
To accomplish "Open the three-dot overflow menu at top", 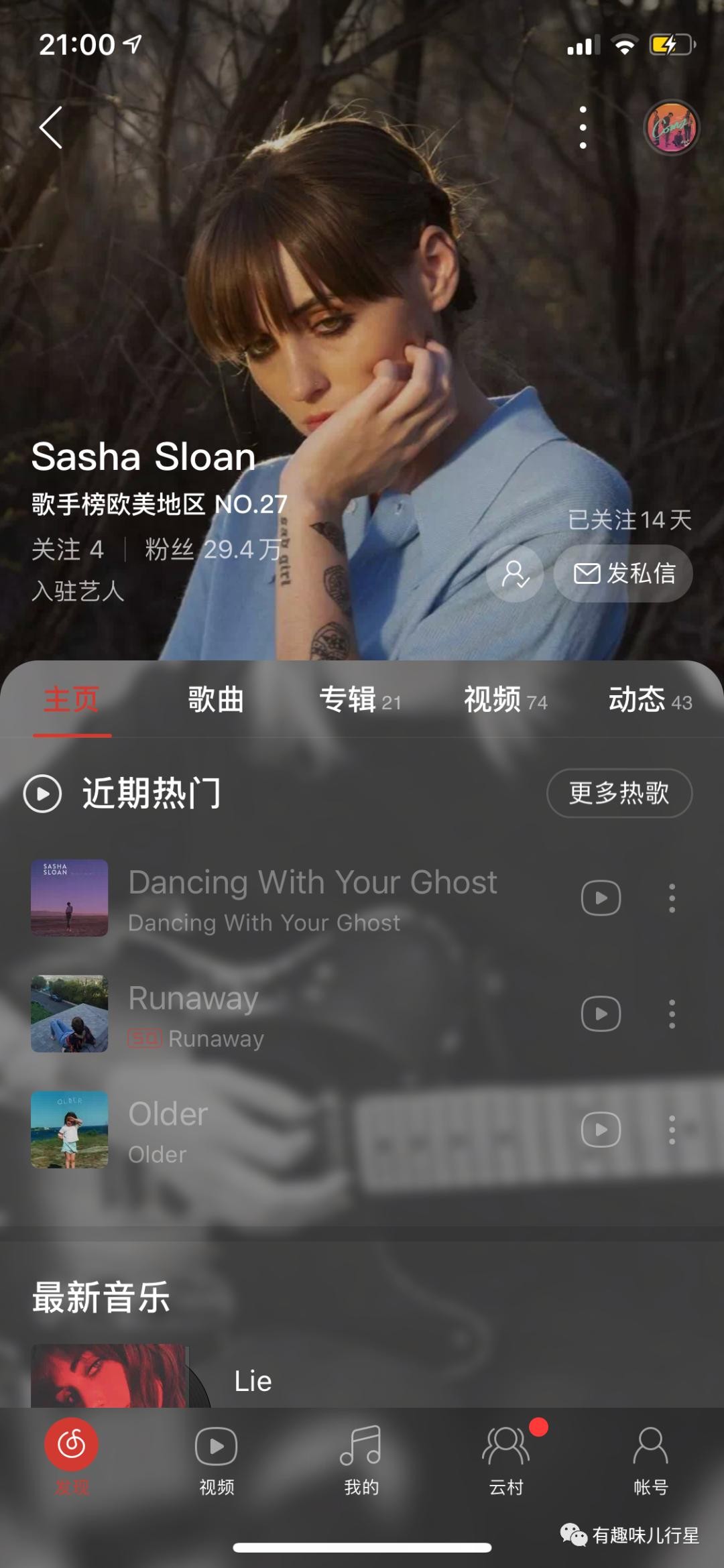I will pyautogui.click(x=583, y=127).
